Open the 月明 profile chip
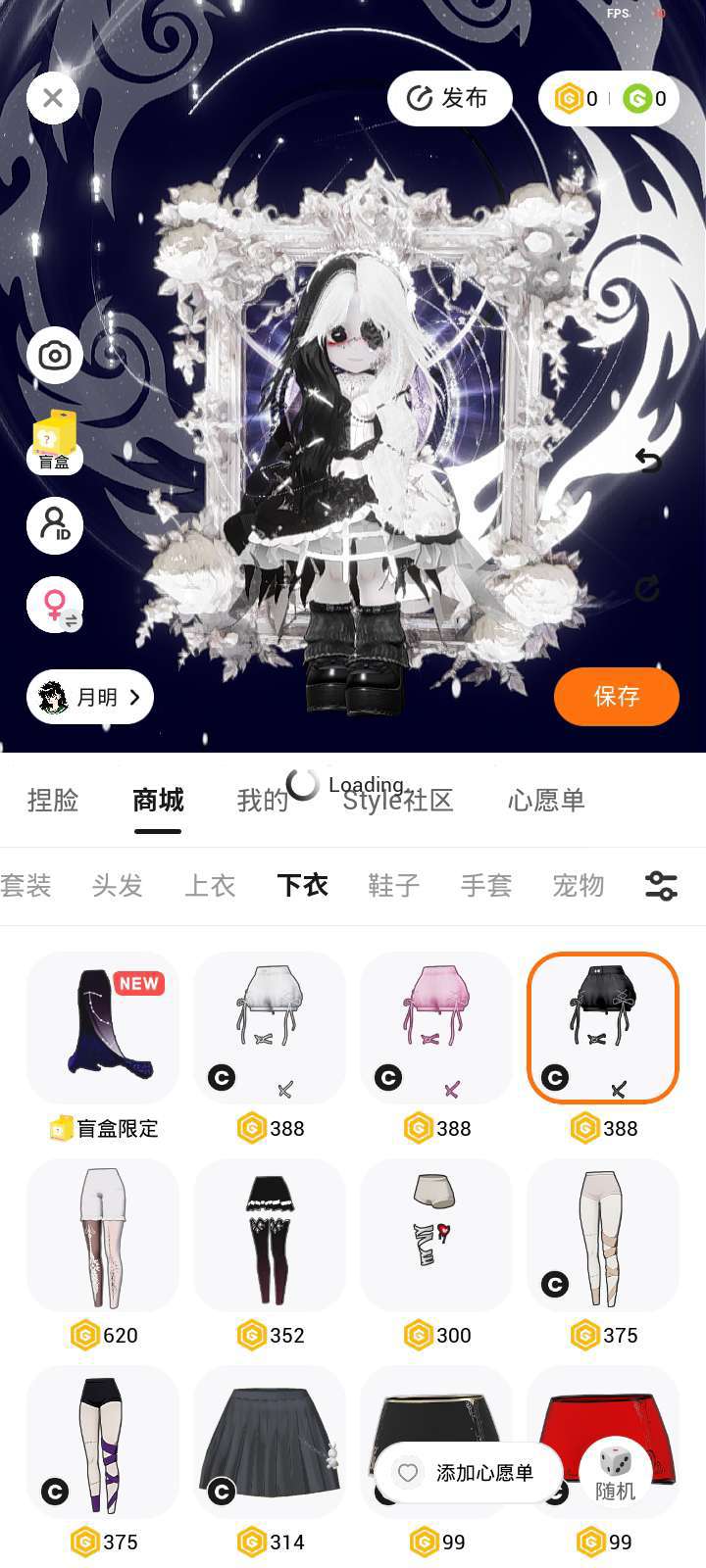 tap(90, 697)
